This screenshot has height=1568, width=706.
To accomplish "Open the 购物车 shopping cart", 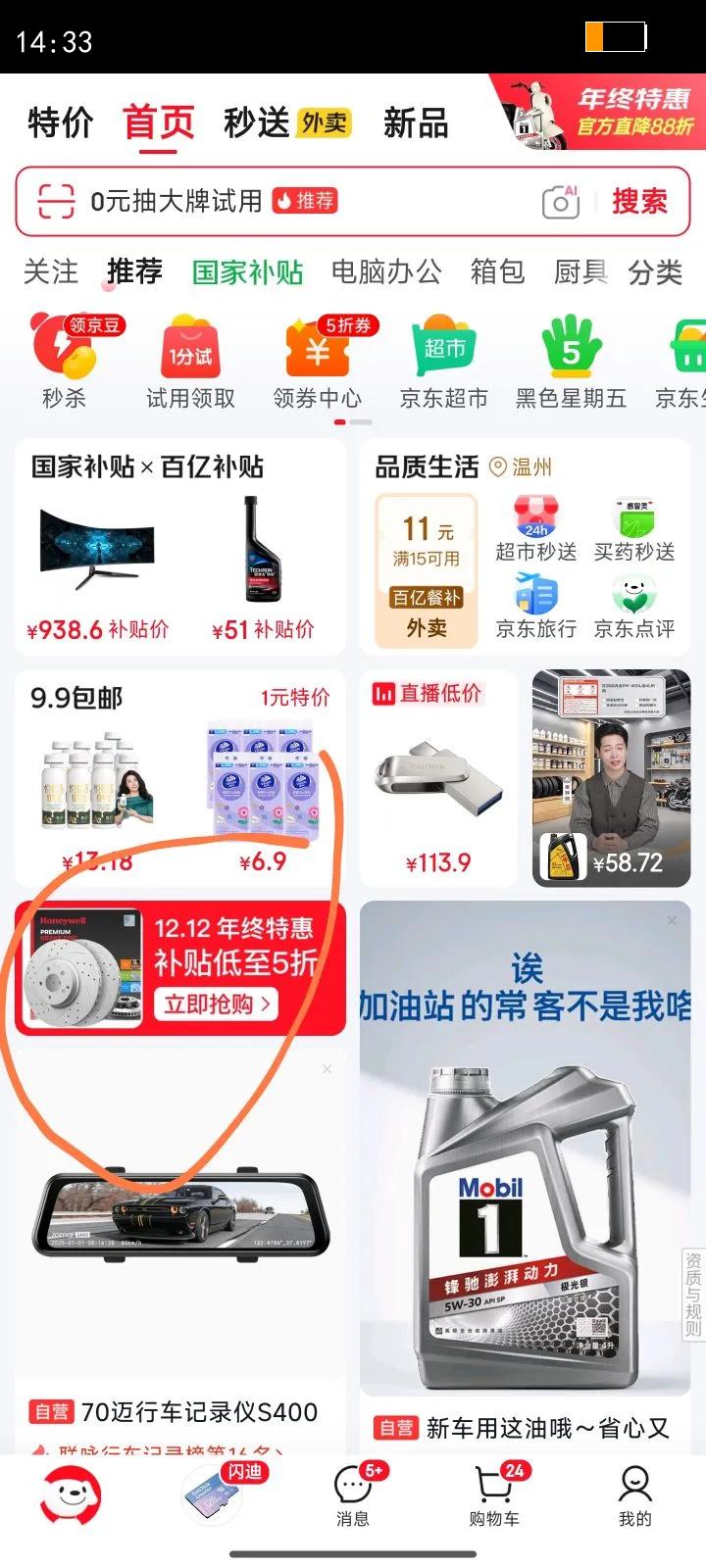I will pyautogui.click(x=494, y=1495).
